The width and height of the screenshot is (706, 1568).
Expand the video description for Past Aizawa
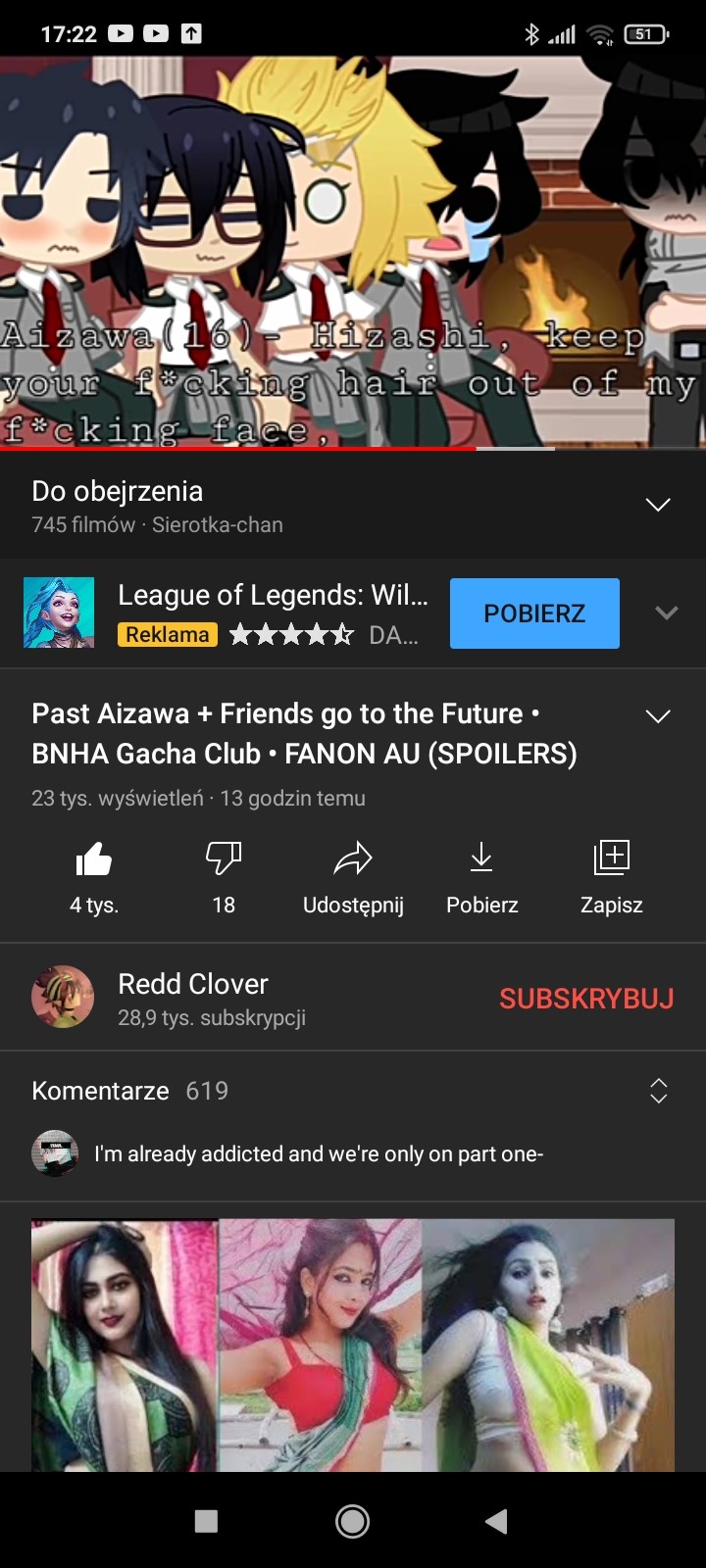(658, 716)
